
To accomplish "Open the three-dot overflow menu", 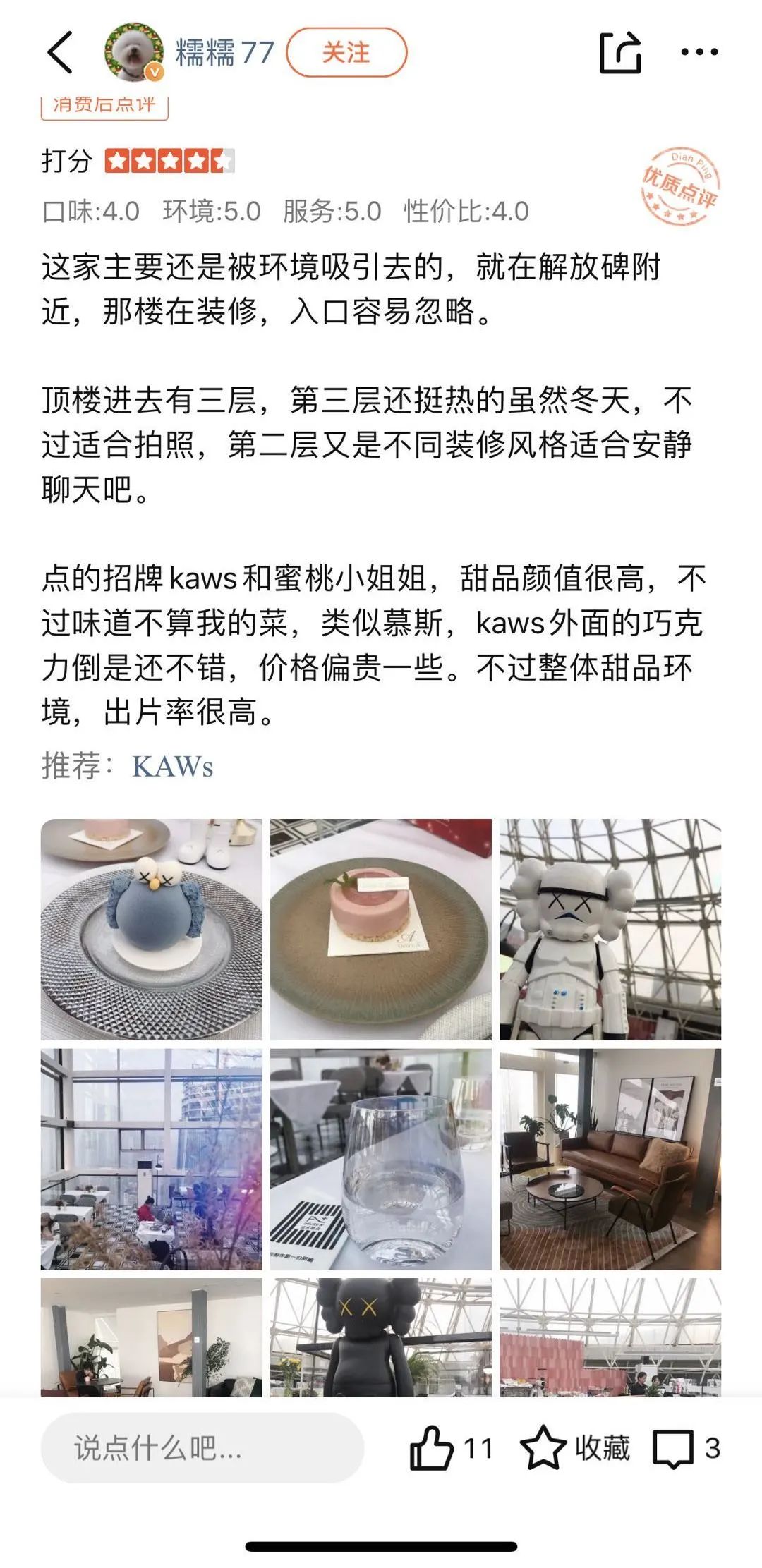I will (x=698, y=52).
